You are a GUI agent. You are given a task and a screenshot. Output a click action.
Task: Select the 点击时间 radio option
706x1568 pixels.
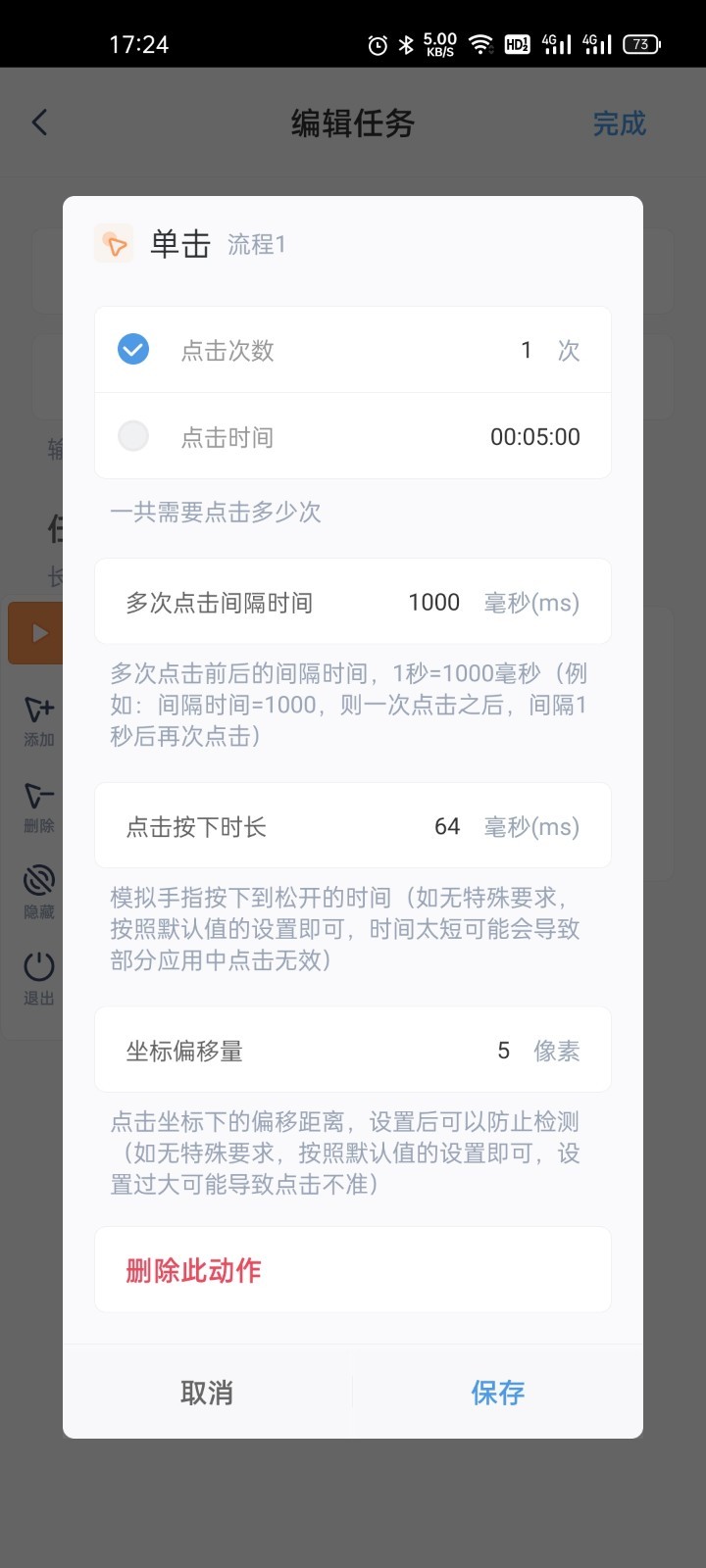pyautogui.click(x=133, y=436)
